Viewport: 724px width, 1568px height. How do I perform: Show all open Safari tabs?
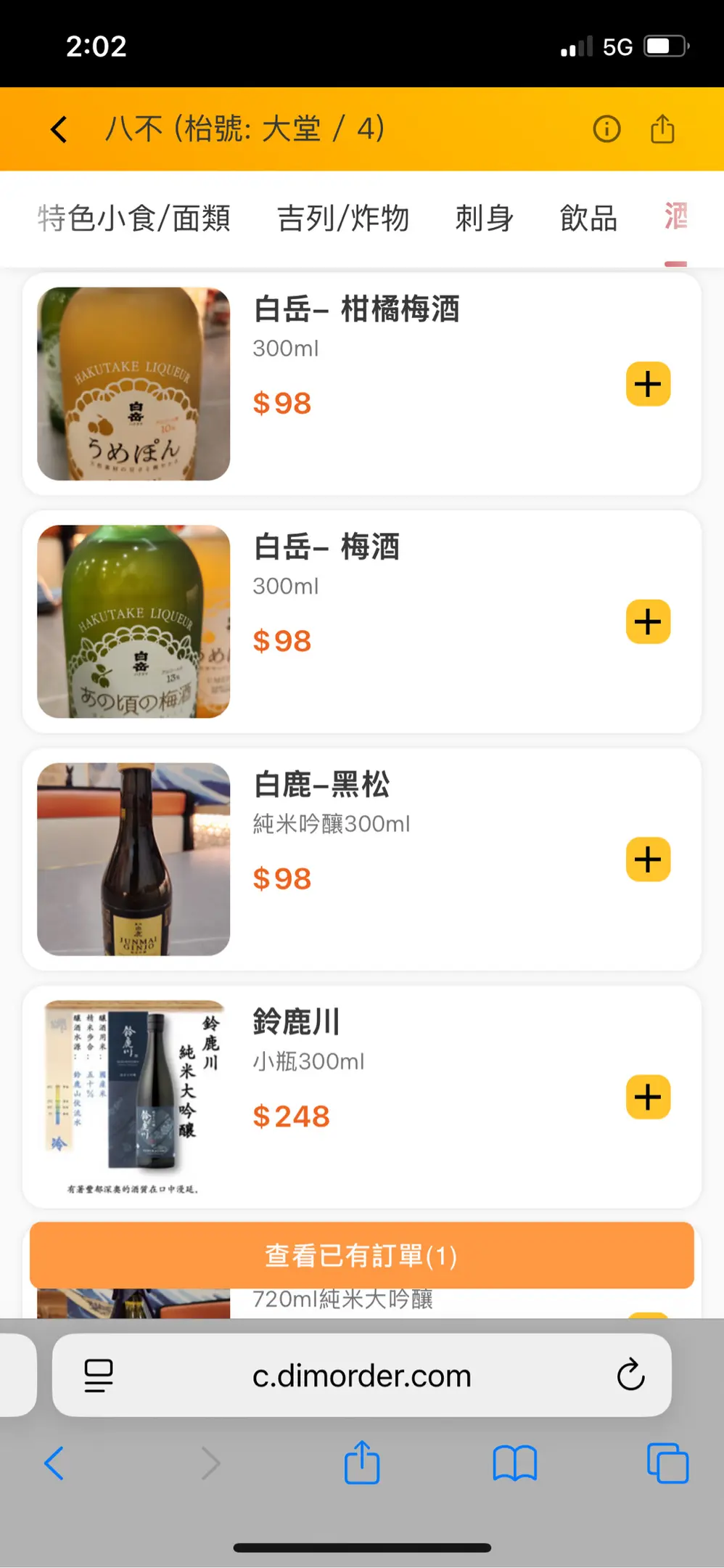(667, 1463)
